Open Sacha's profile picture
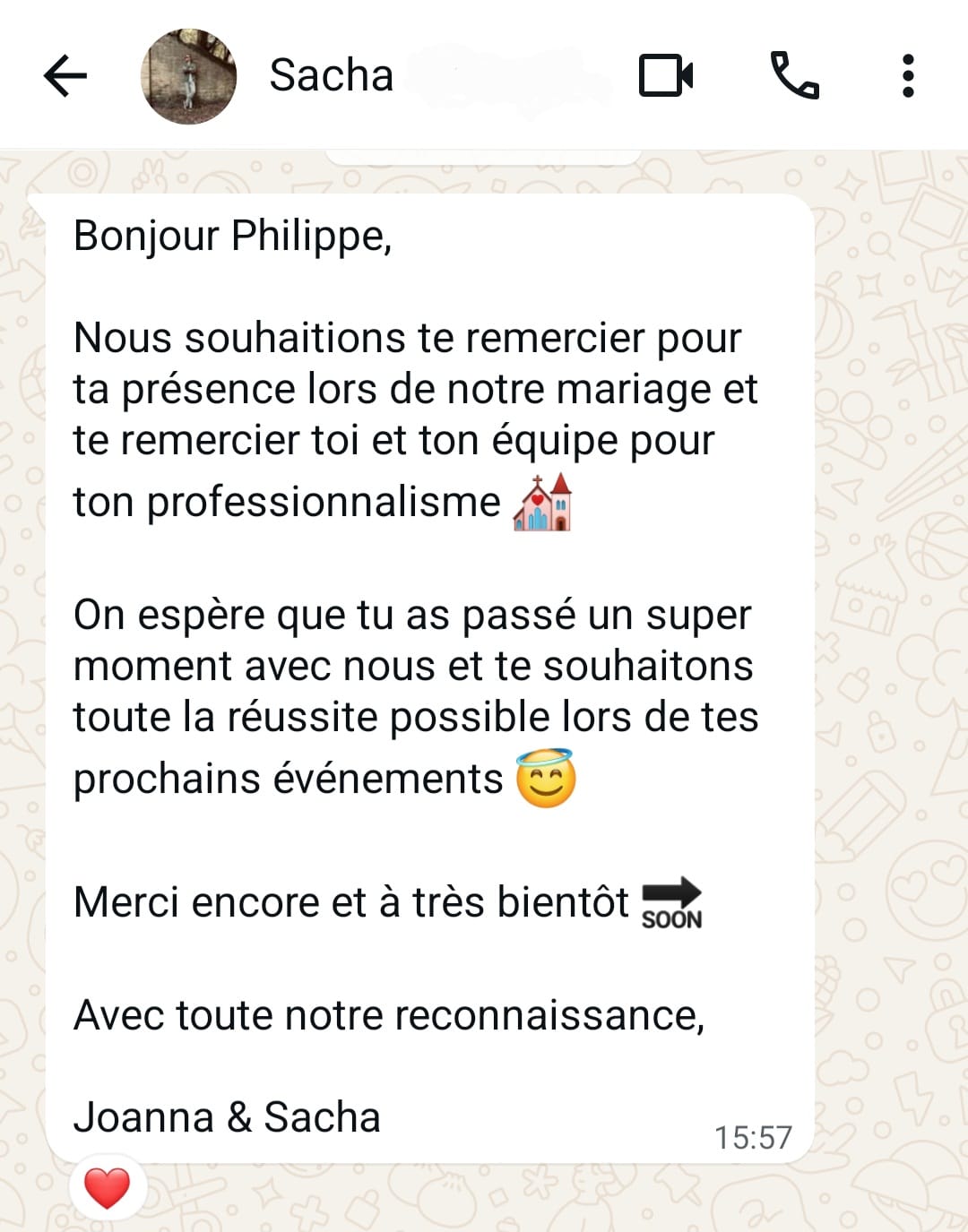Viewport: 968px width, 1232px height. tap(189, 76)
